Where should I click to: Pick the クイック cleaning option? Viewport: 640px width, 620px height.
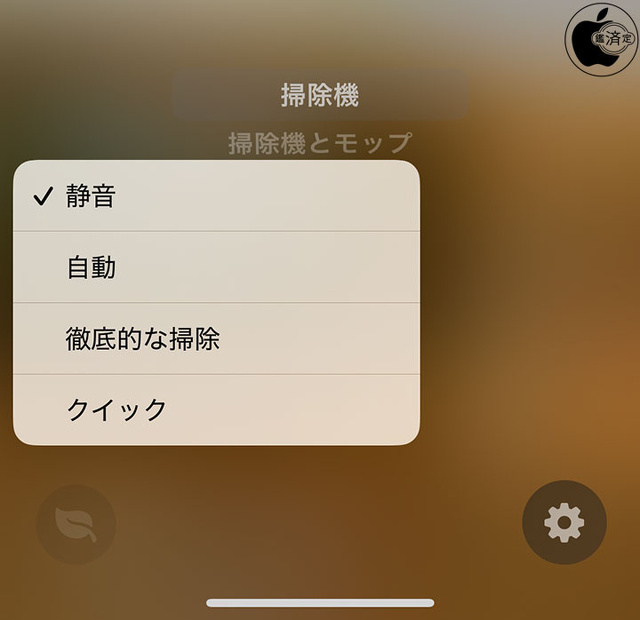tap(215, 410)
